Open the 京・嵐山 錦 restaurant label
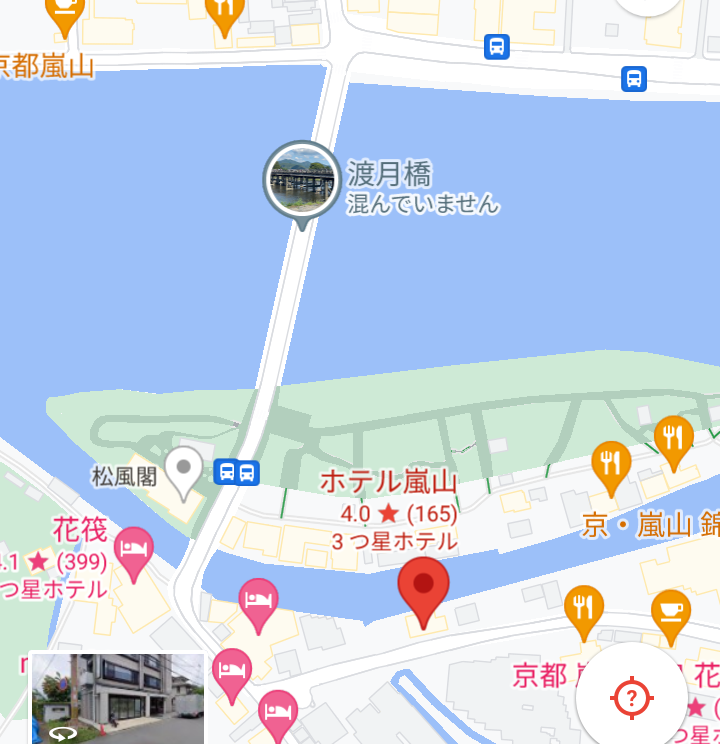 click(638, 525)
